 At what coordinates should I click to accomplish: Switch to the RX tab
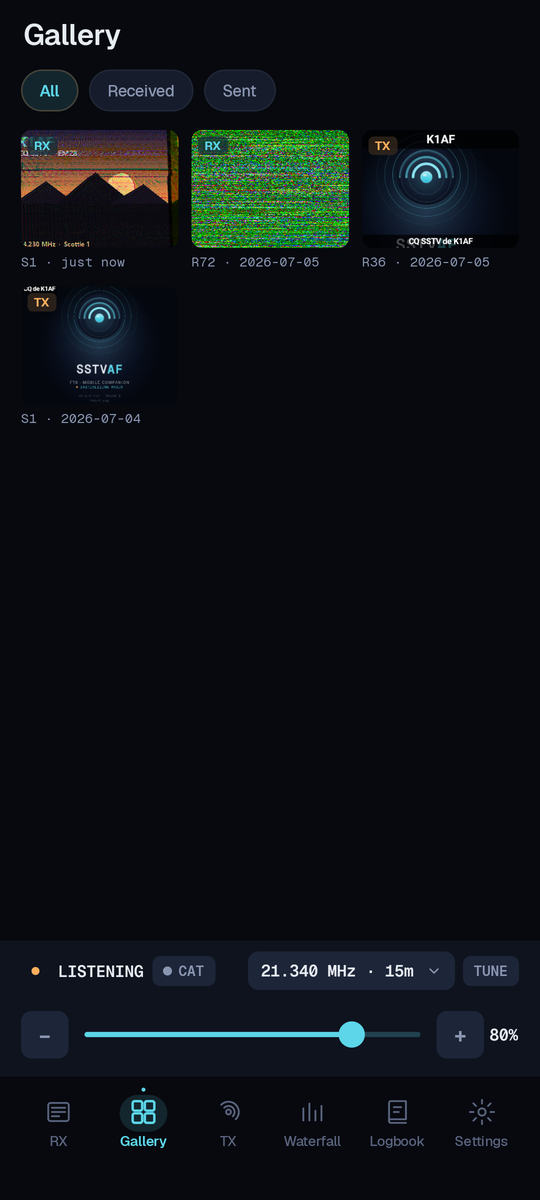pyautogui.click(x=59, y=1123)
